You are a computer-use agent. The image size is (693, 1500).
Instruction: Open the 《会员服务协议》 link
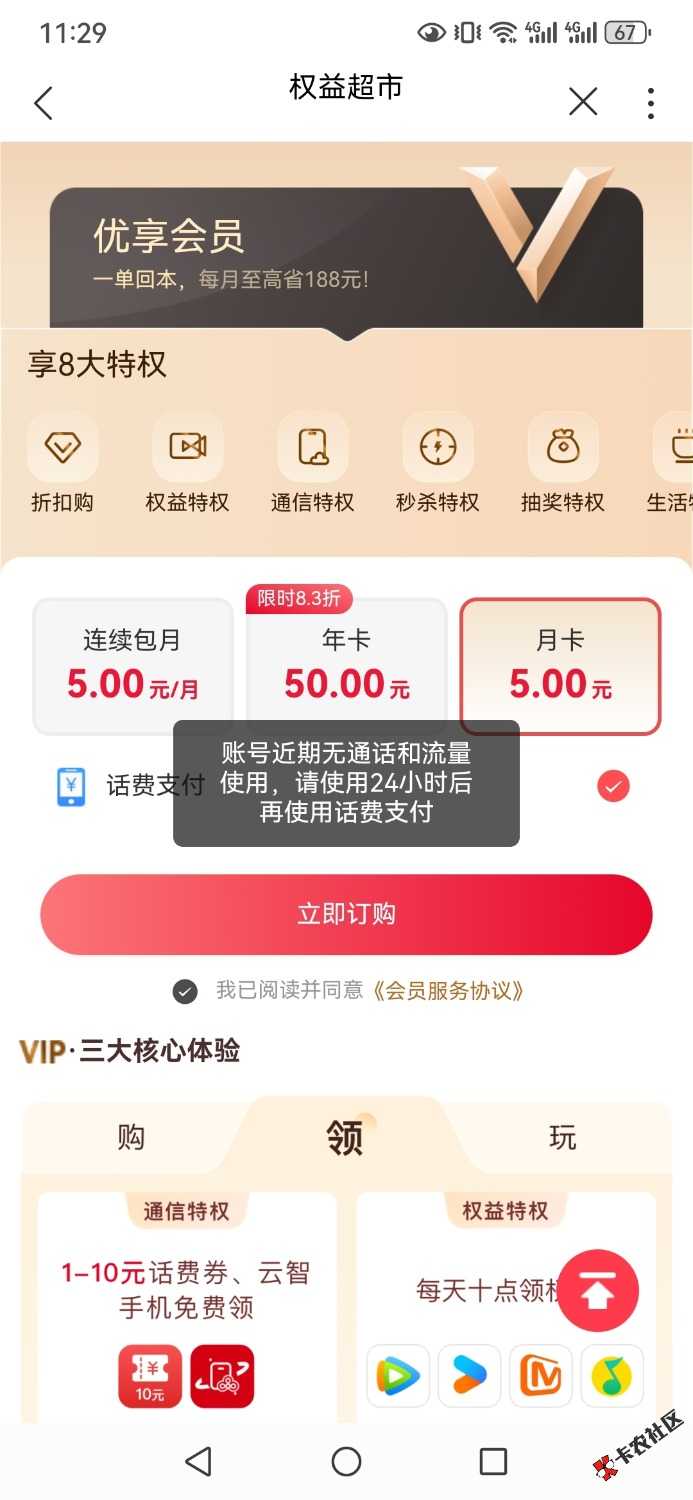tap(447, 991)
